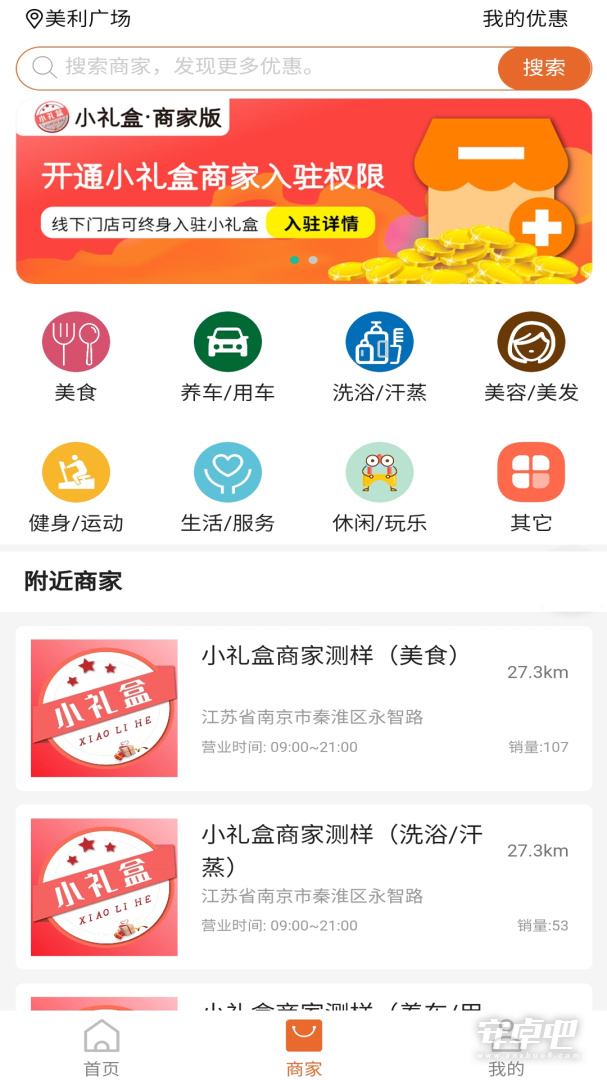Tap the 搜索商家 search field
607x1080 pixels.
pos(258,68)
